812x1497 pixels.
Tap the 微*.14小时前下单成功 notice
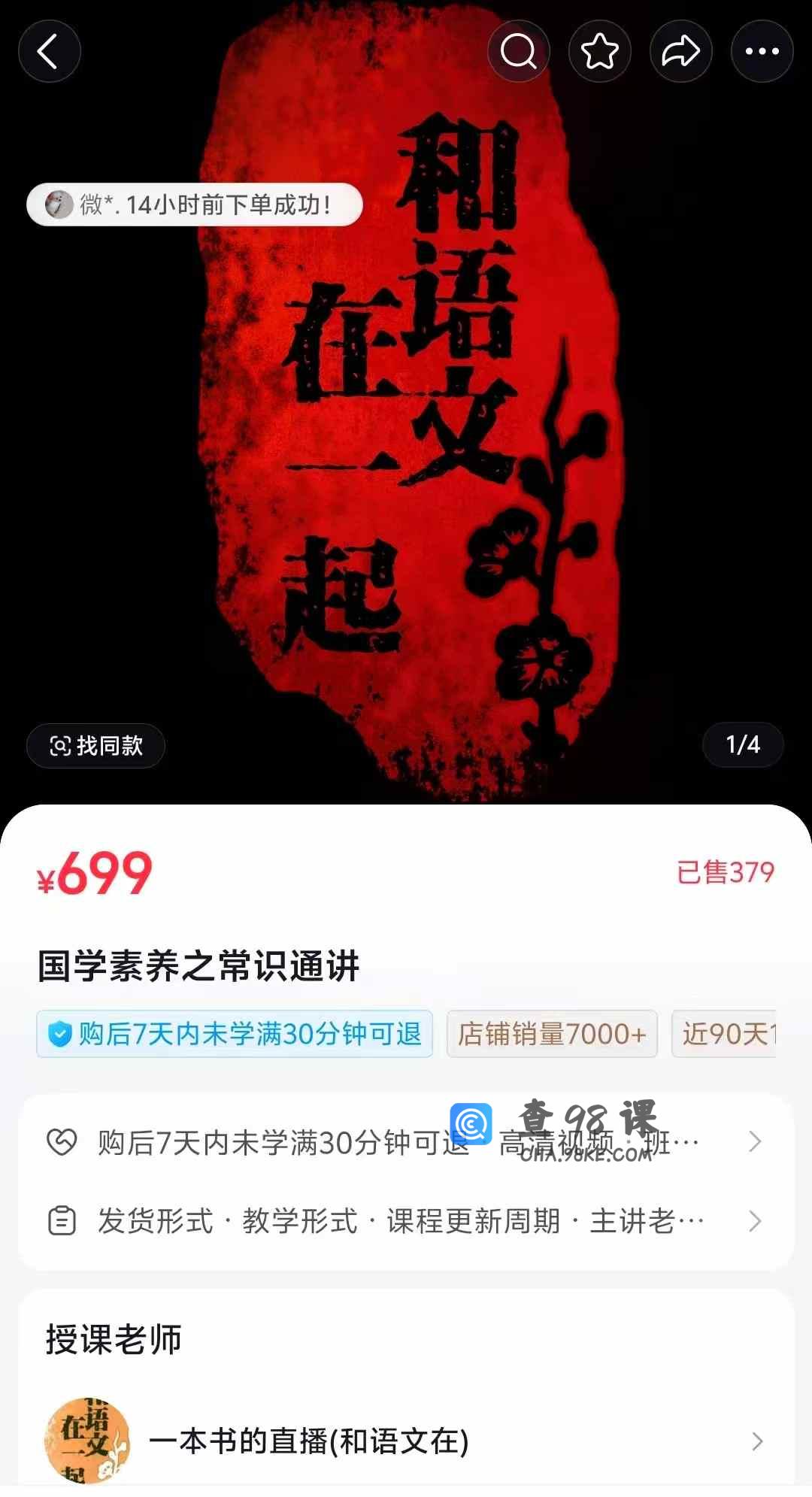(x=195, y=205)
